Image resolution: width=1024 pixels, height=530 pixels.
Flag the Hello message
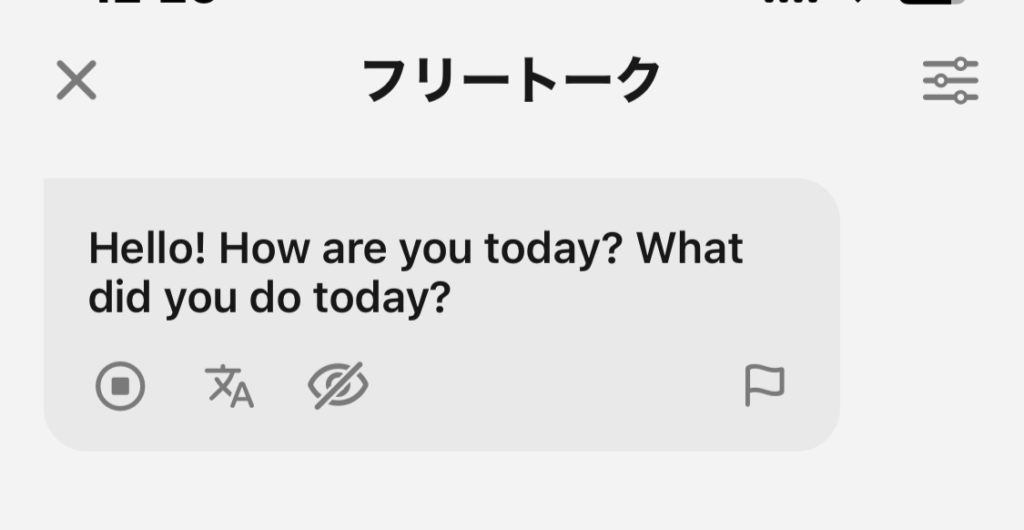pyautogui.click(x=765, y=386)
